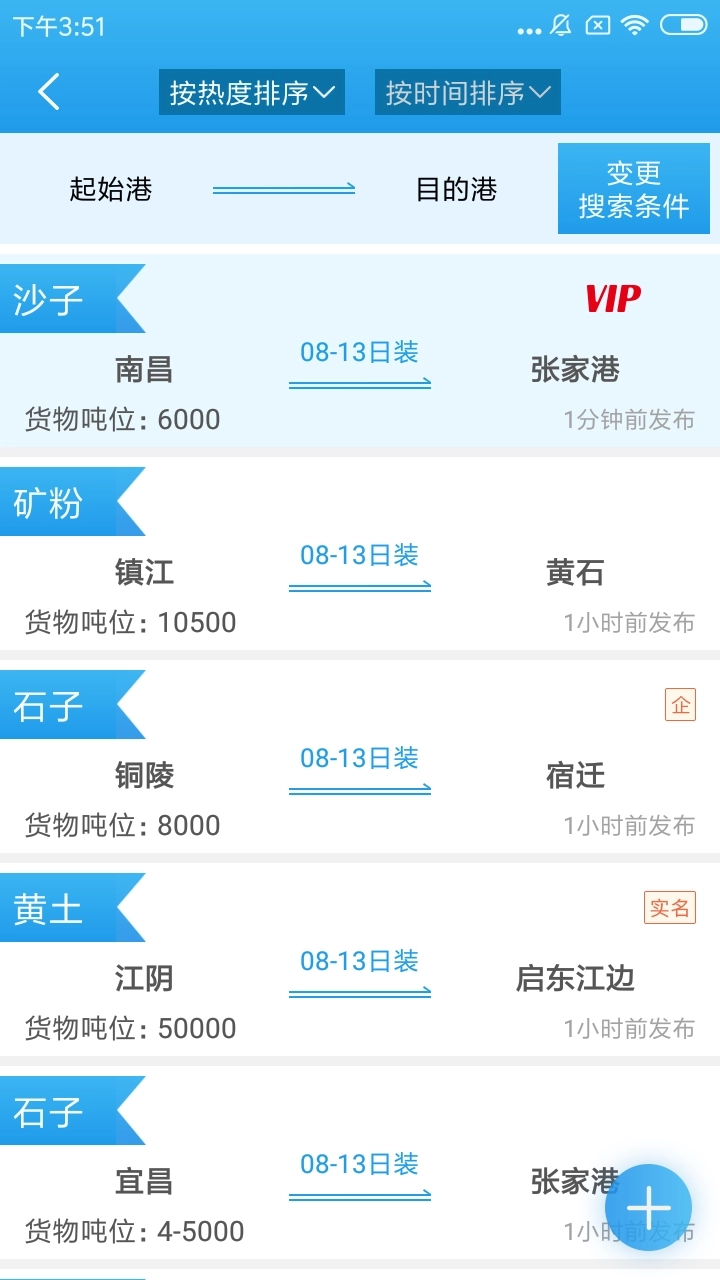Tap the 变更搜索条件 search button
Viewport: 720px width, 1280px height.
[633, 187]
